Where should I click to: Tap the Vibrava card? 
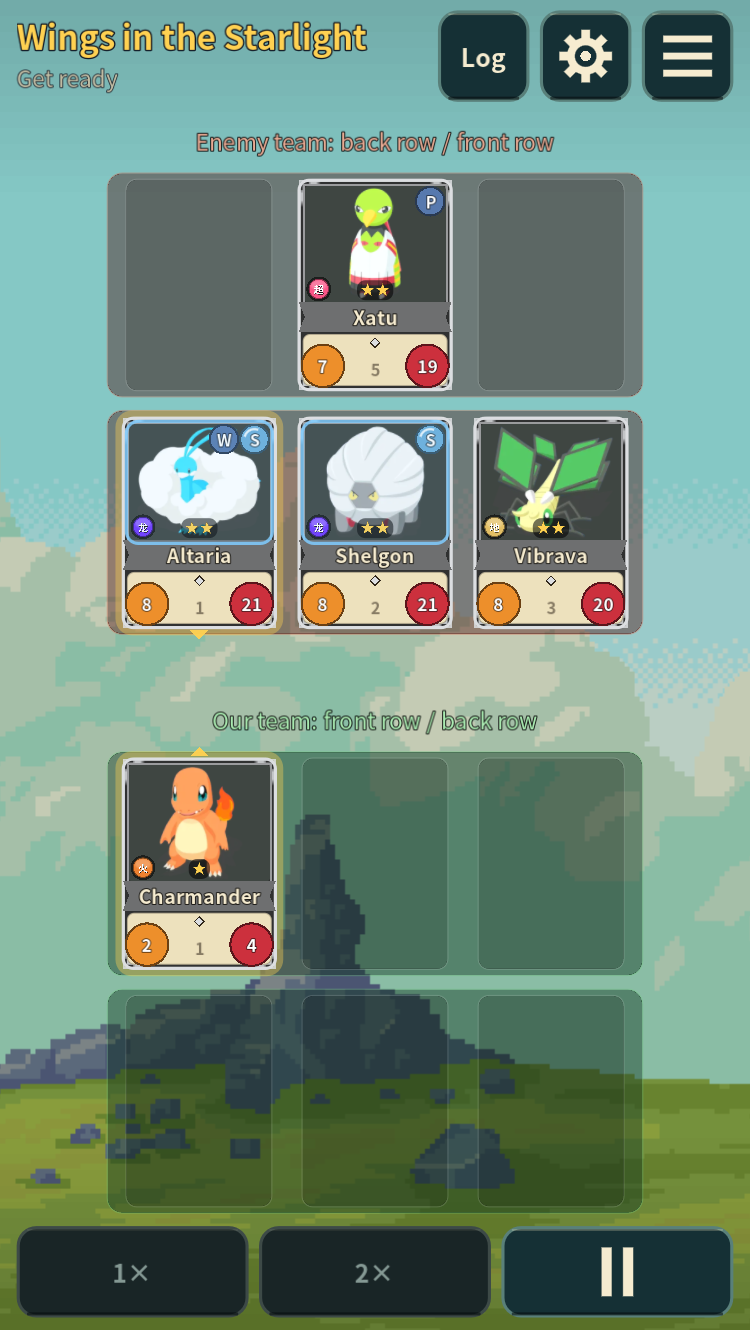(551, 523)
